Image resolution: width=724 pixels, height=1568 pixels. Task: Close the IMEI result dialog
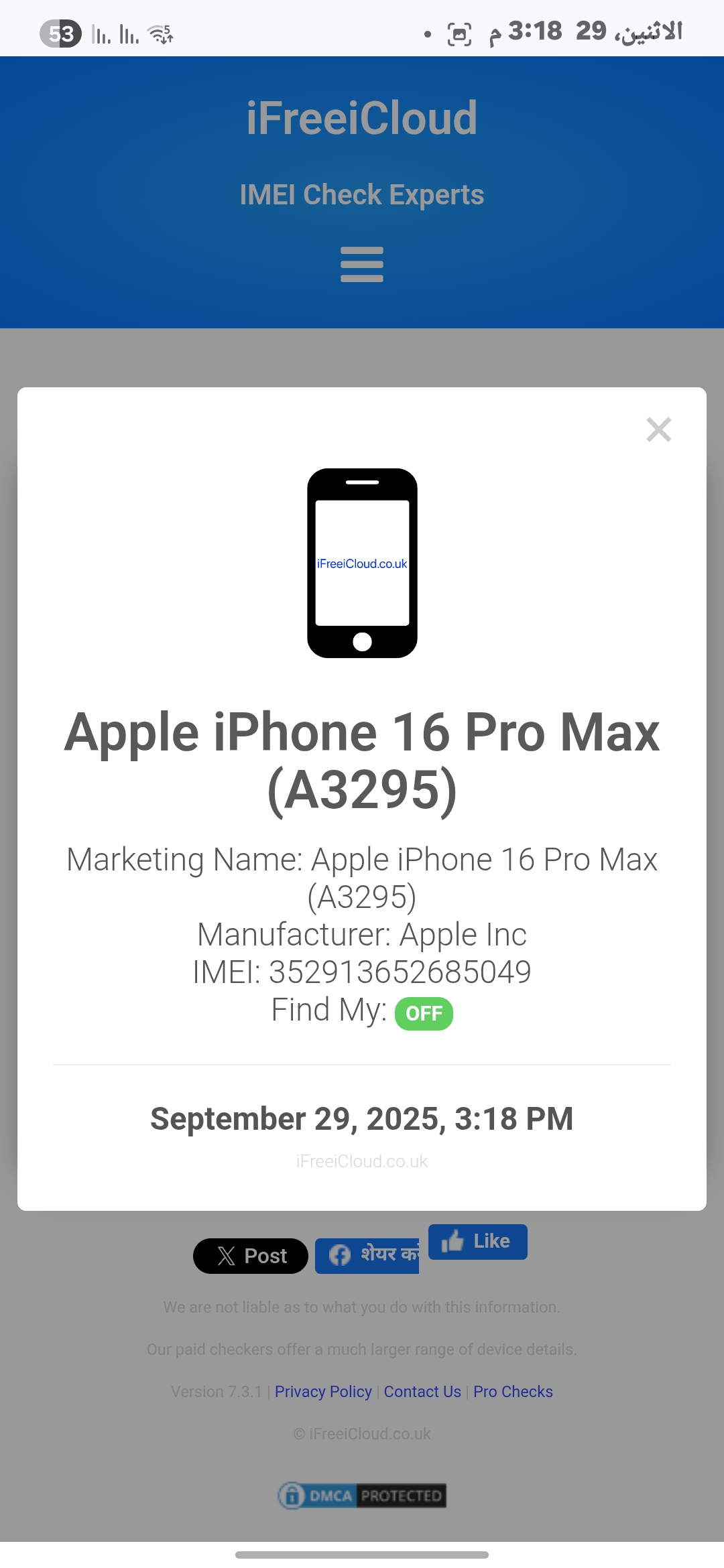[x=658, y=430]
